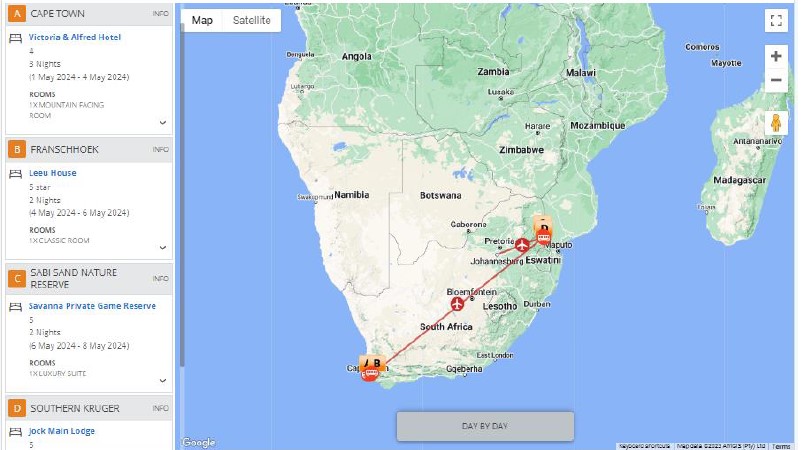Expand the Franschhoek card details
The width and height of the screenshot is (801, 450).
tap(163, 248)
